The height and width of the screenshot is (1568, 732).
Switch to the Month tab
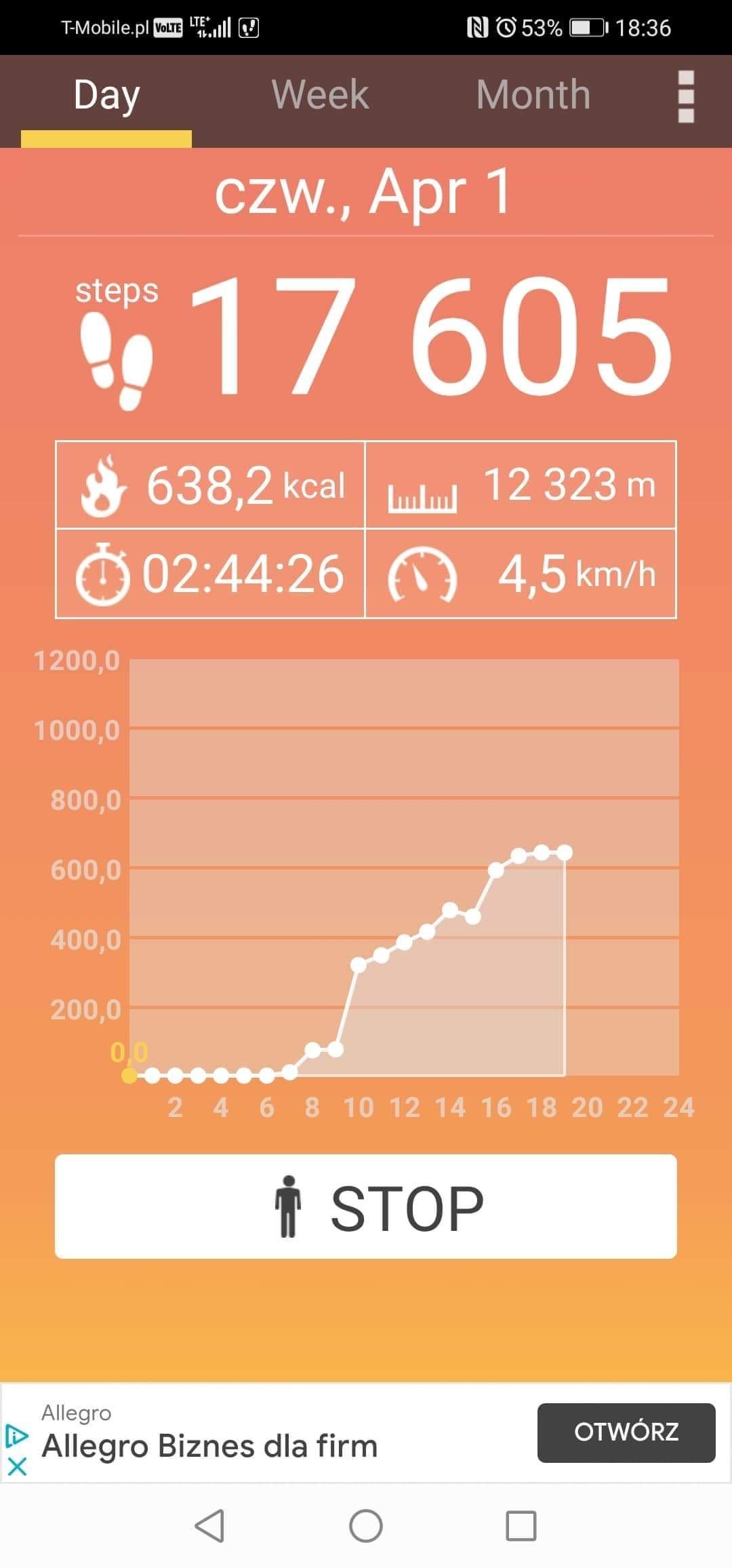[x=533, y=94]
